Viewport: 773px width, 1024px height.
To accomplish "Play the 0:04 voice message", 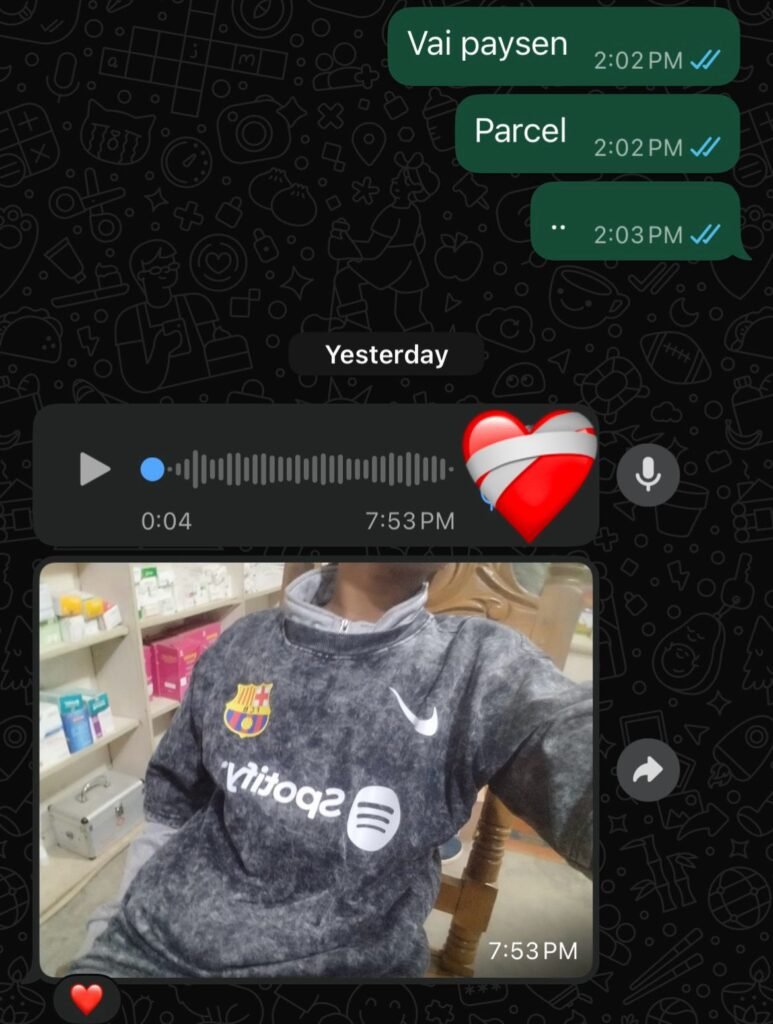I will (94, 468).
